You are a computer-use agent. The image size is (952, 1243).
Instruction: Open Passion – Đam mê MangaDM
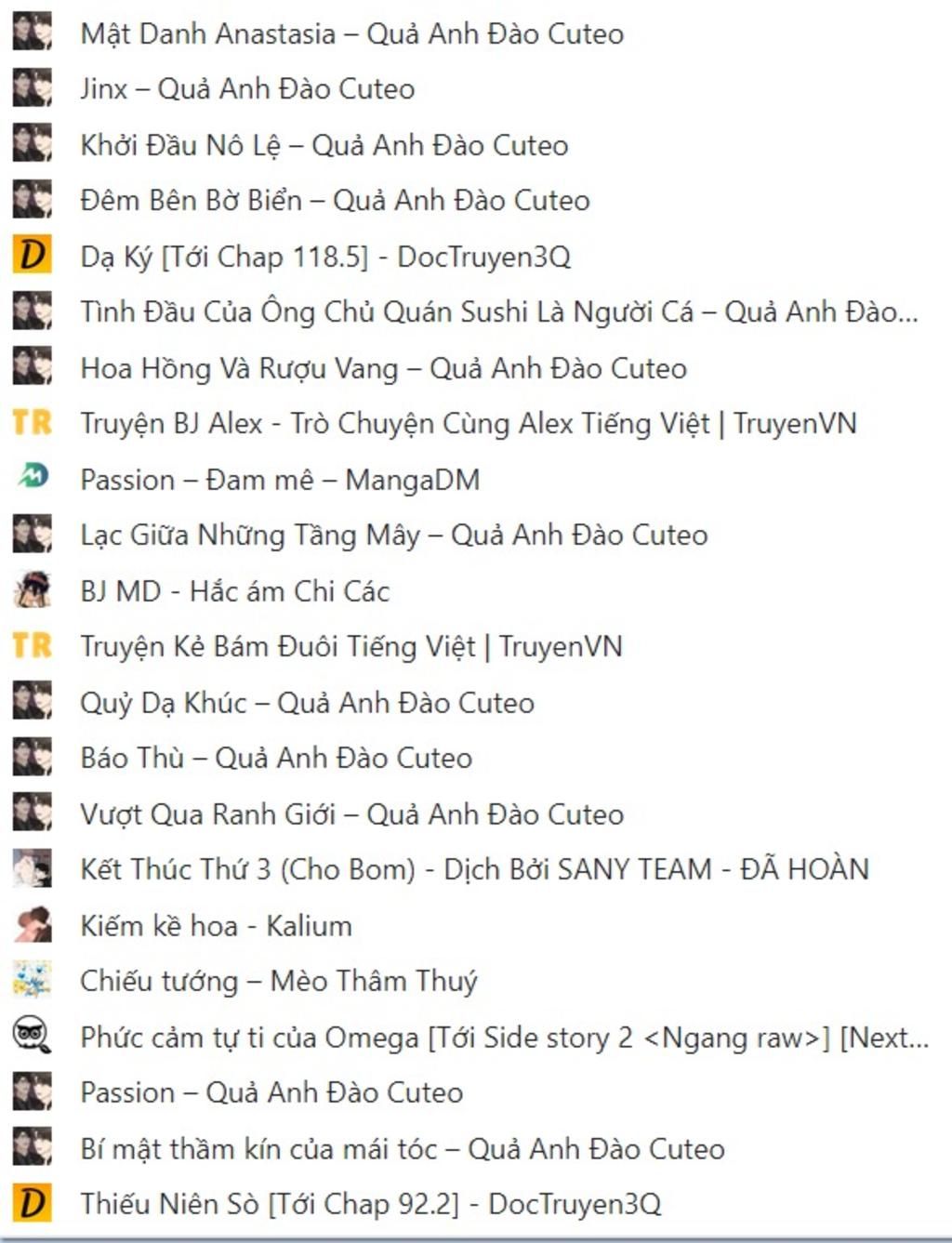pos(280,480)
